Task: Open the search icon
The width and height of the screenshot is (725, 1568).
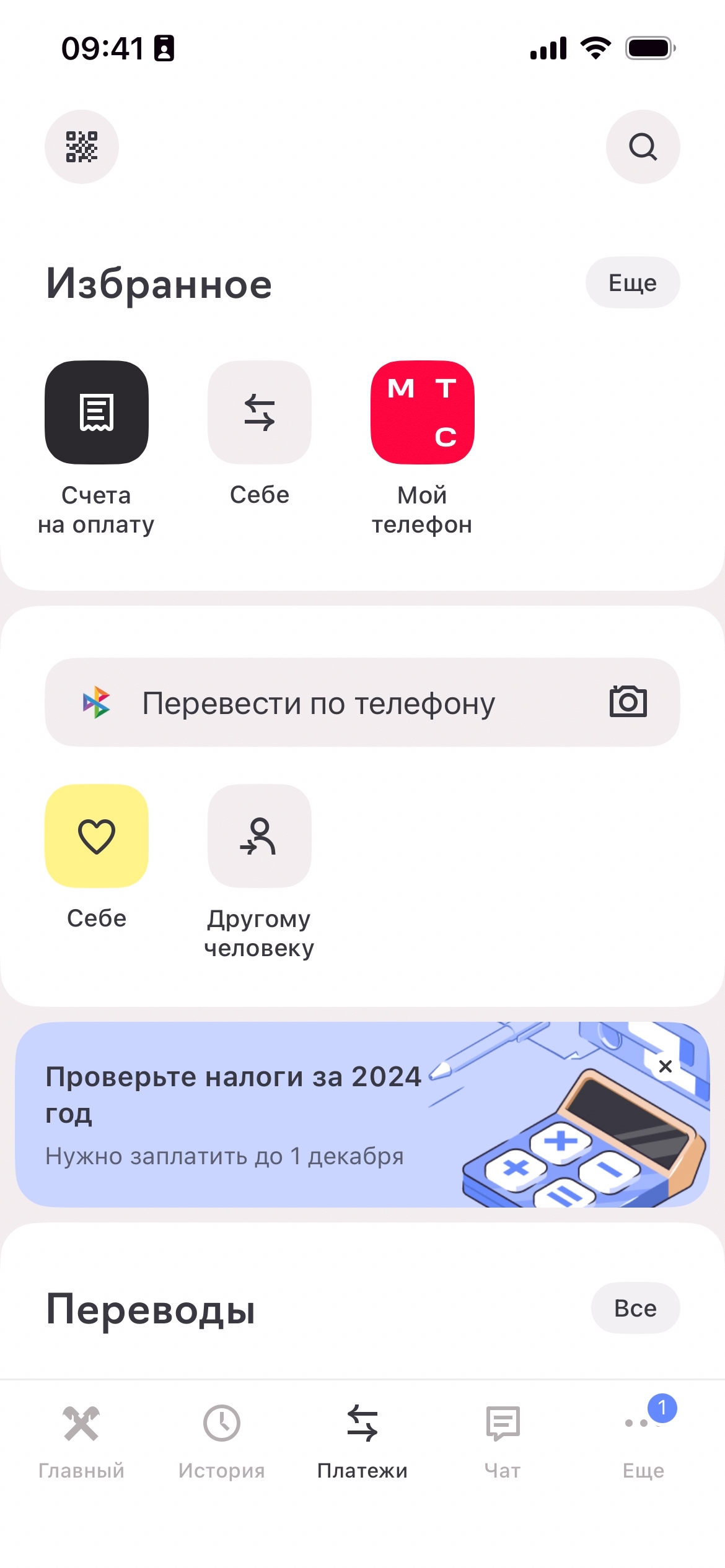Action: [x=643, y=147]
